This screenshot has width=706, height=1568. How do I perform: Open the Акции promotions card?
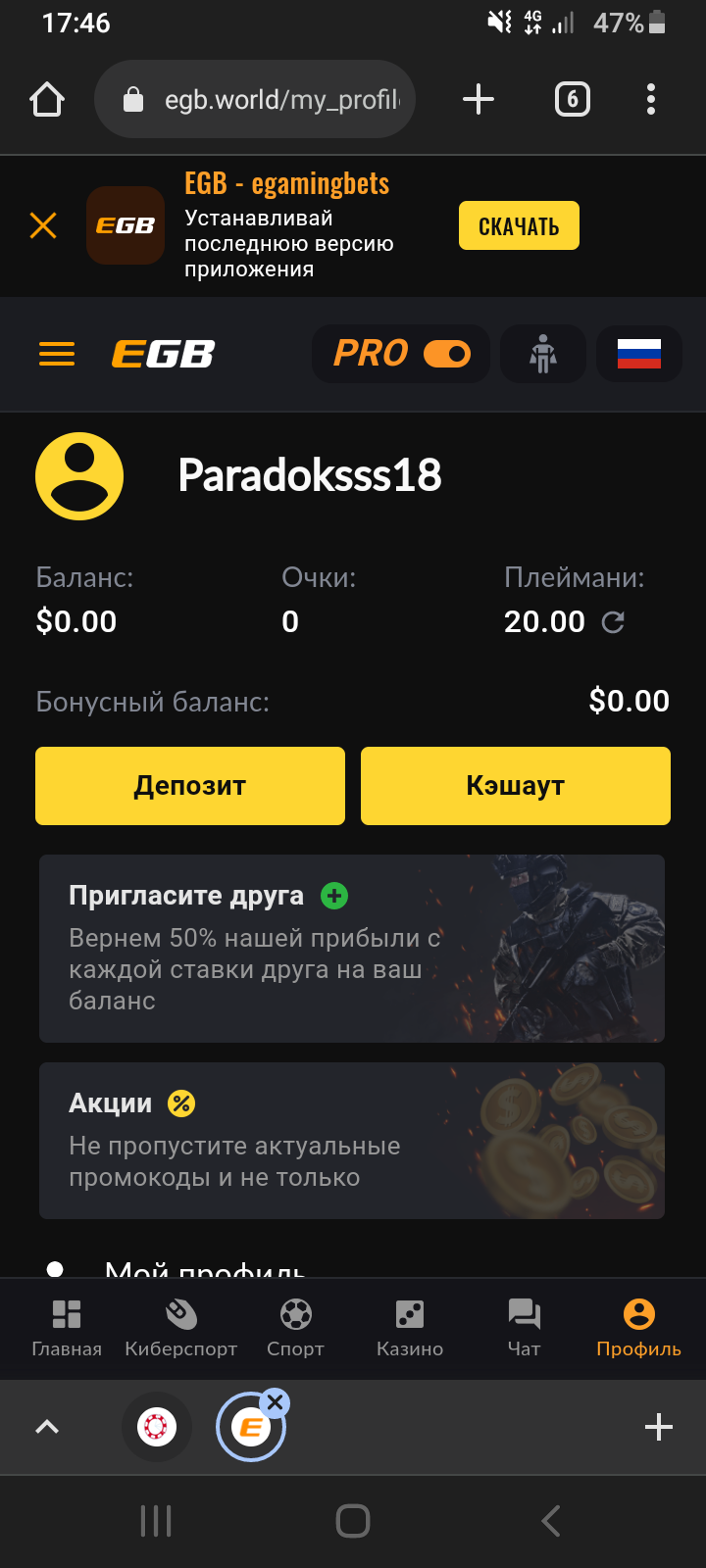pyautogui.click(x=352, y=1141)
